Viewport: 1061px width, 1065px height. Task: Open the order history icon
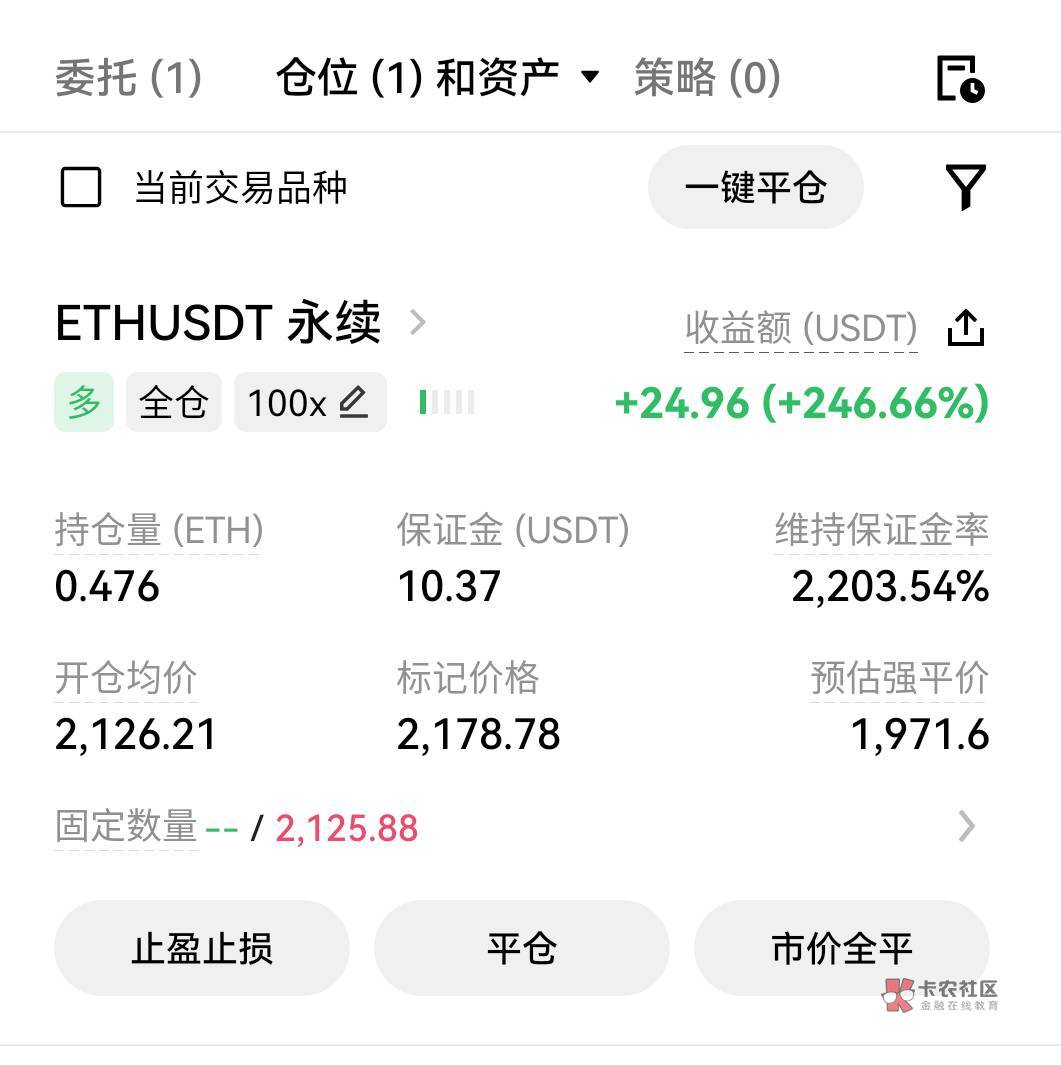[960, 78]
